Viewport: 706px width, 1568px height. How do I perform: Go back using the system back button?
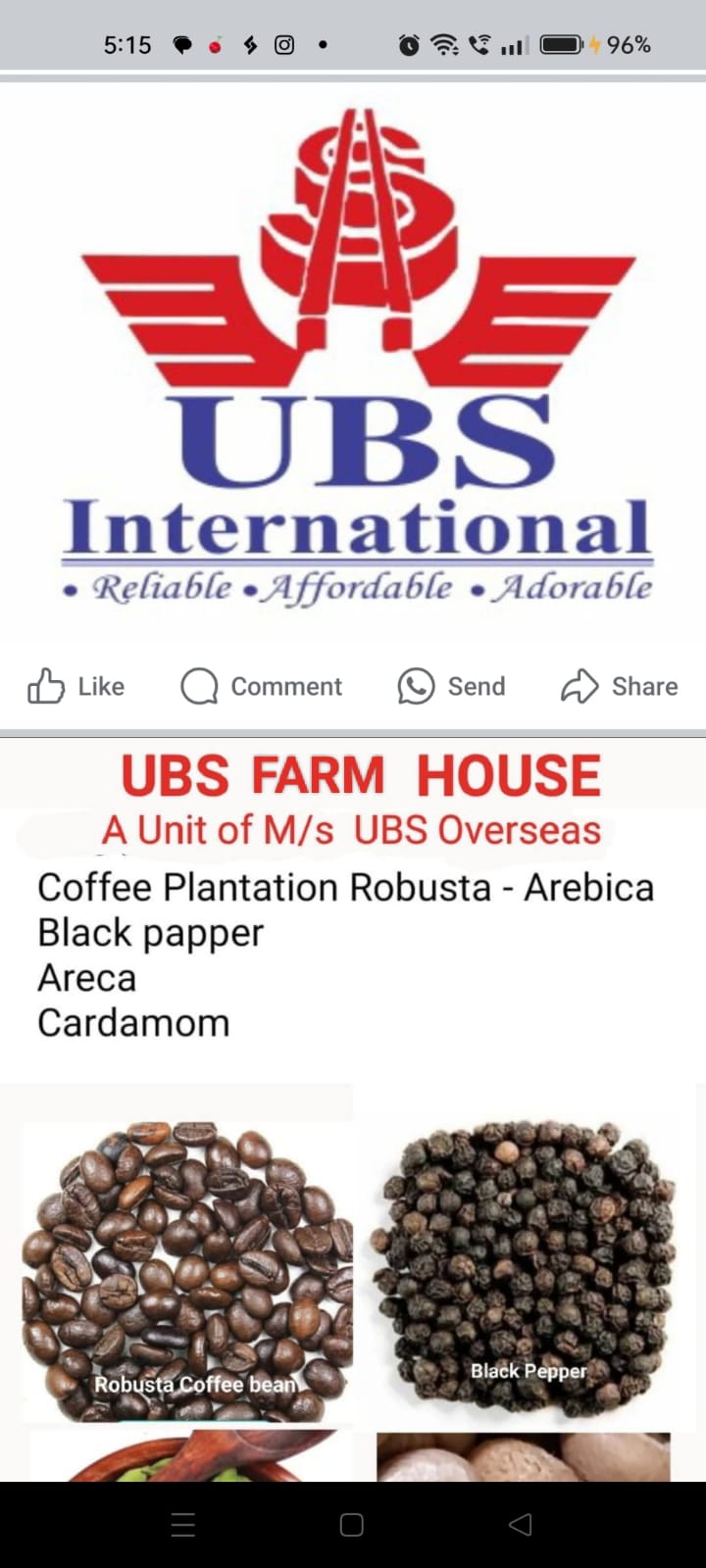pyautogui.click(x=521, y=1524)
